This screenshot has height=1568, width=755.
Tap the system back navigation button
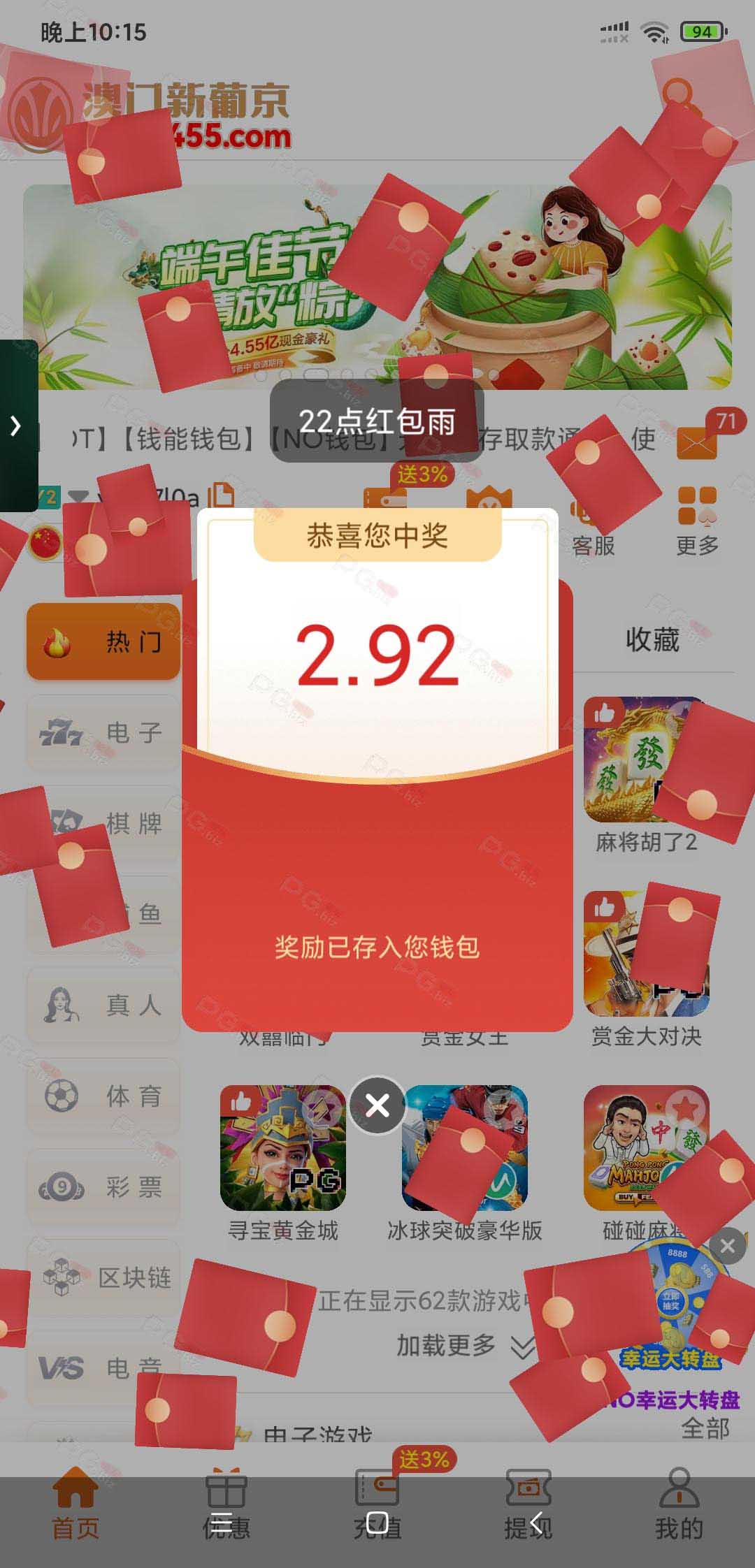[536, 1522]
